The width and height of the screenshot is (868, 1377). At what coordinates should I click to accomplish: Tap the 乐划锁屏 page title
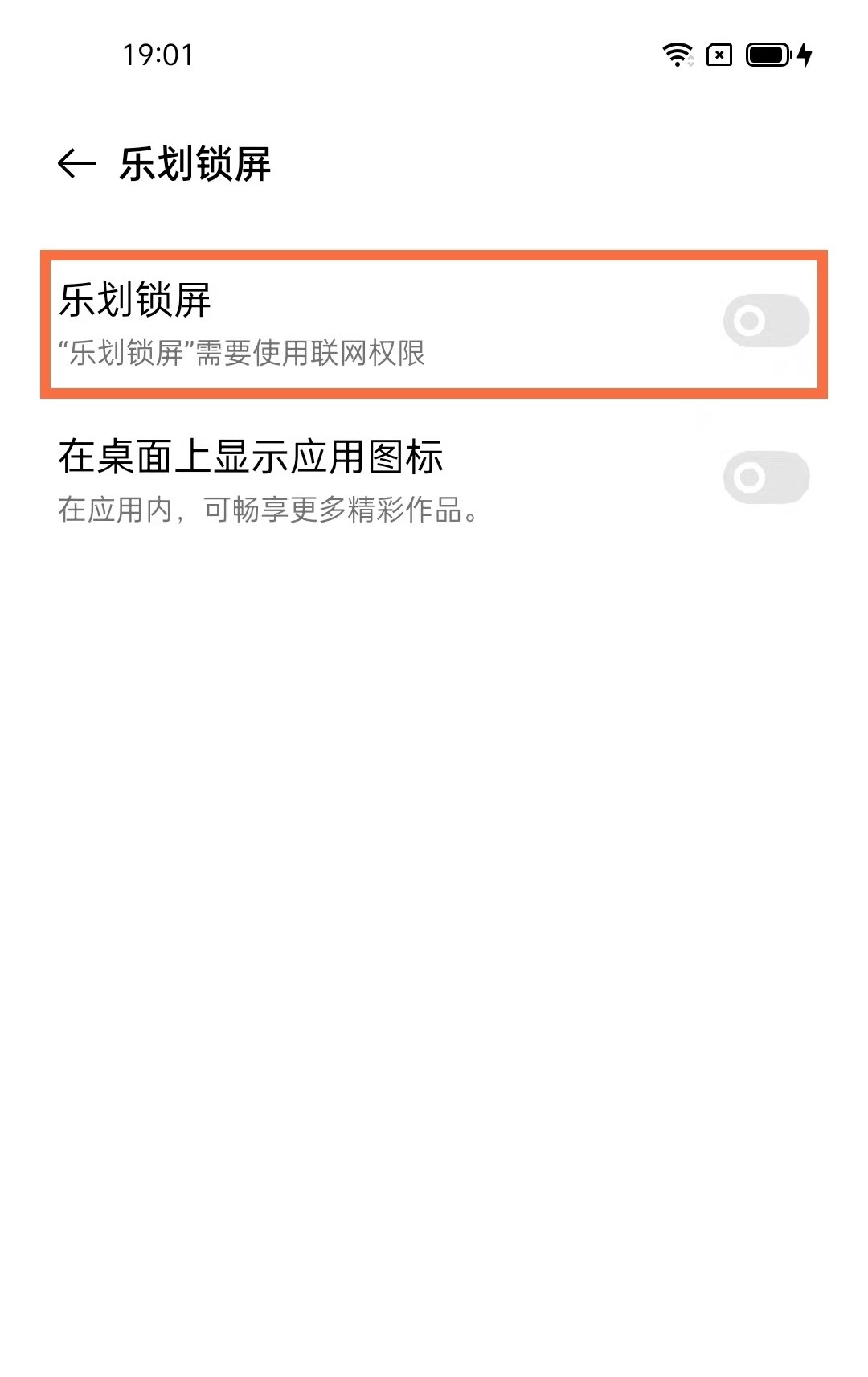199,163
